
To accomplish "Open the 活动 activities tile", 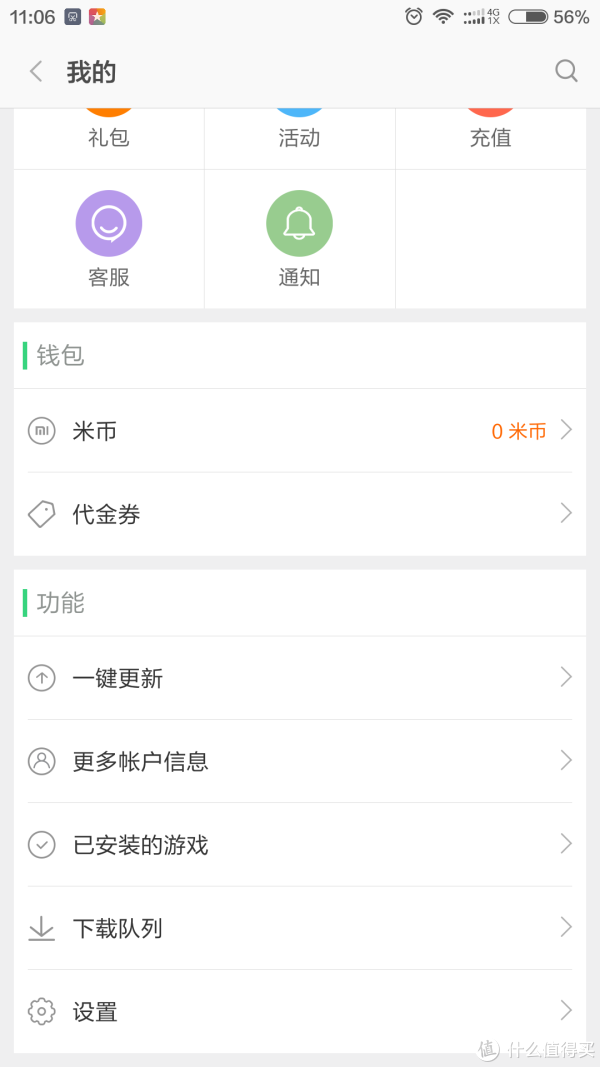I will (299, 138).
